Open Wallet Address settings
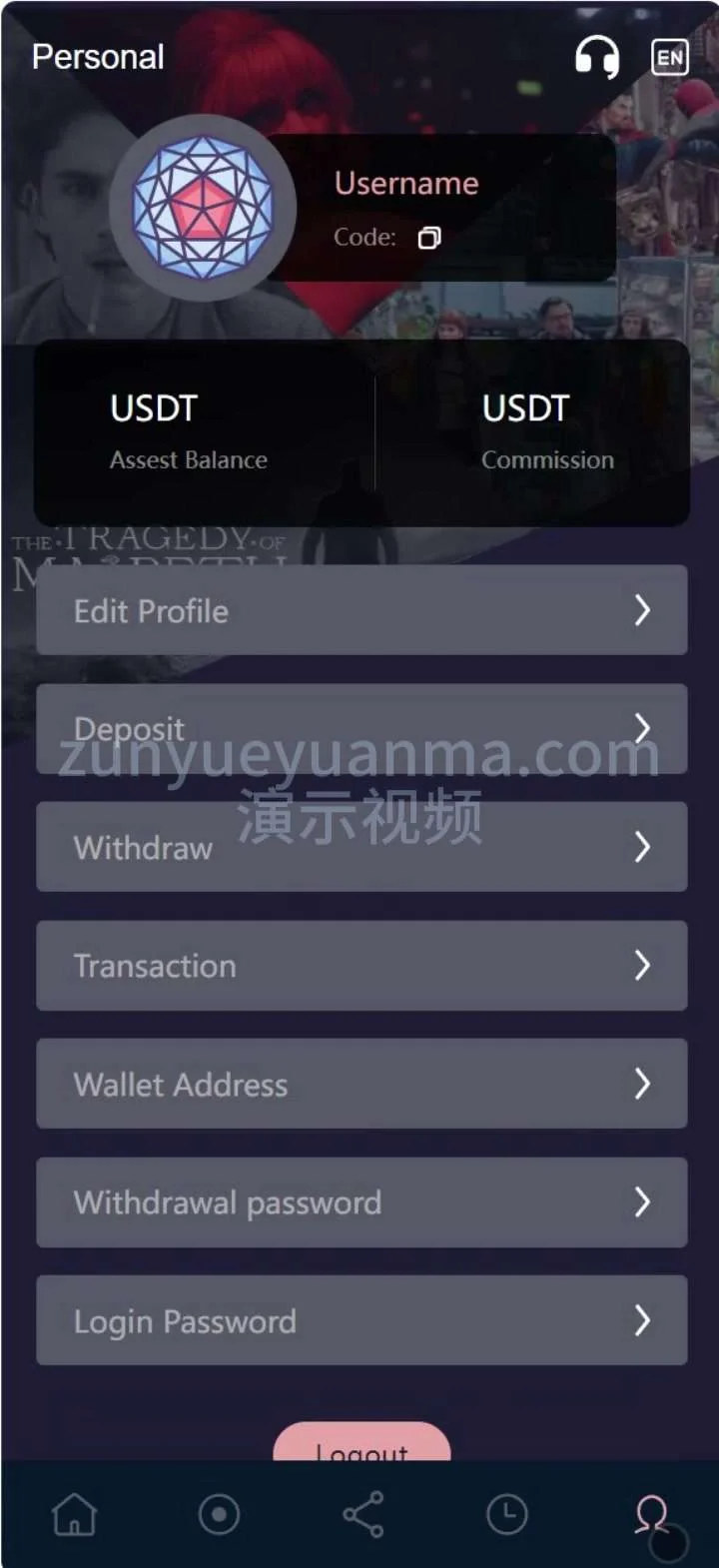This screenshot has height=1568, width=719. click(x=361, y=1084)
